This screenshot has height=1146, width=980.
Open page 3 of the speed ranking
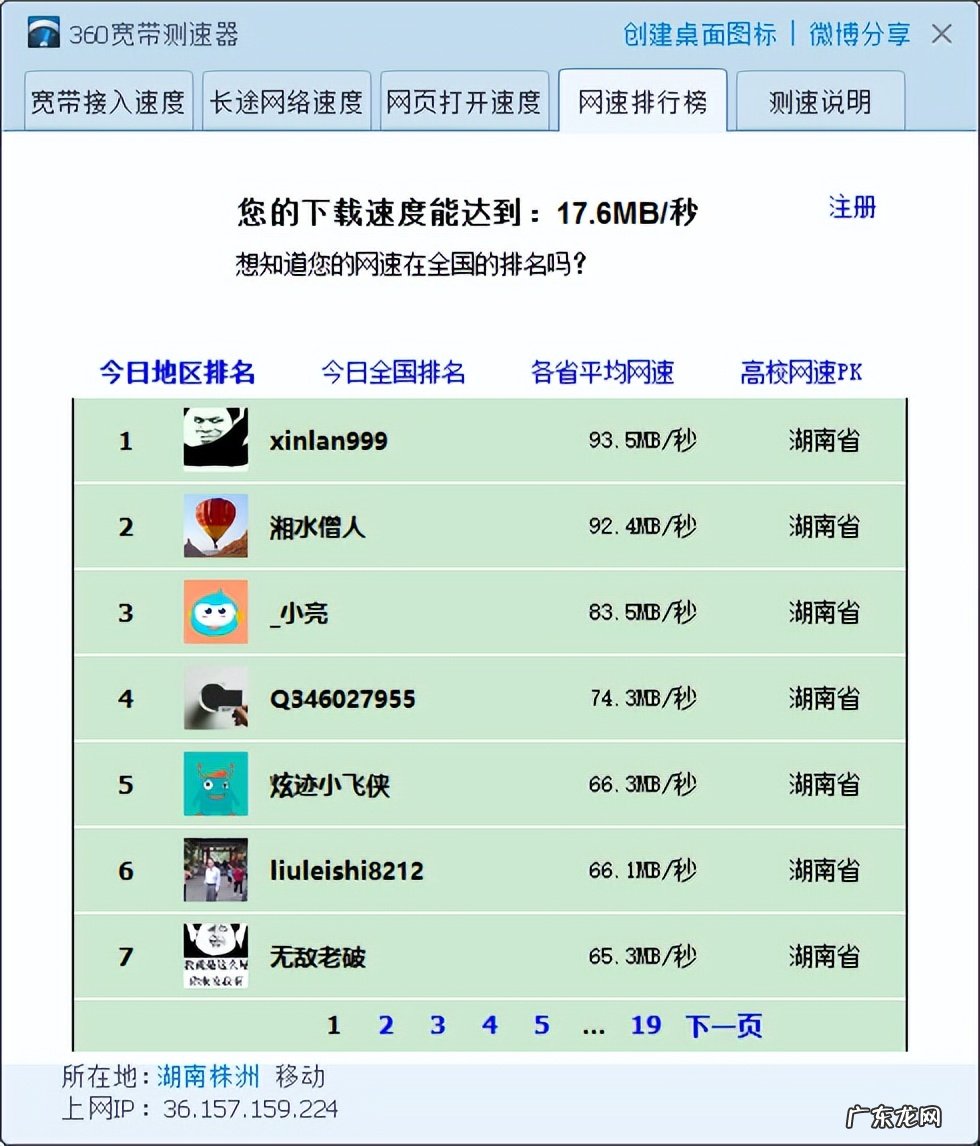438,1025
